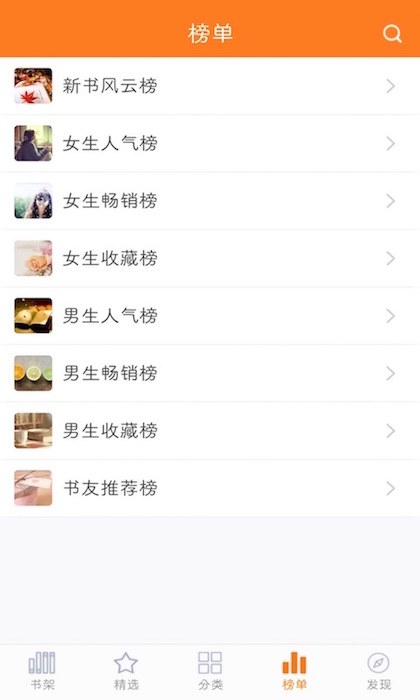Open the 书友推荐榜 list
The height and width of the screenshot is (700, 420).
(x=210, y=488)
